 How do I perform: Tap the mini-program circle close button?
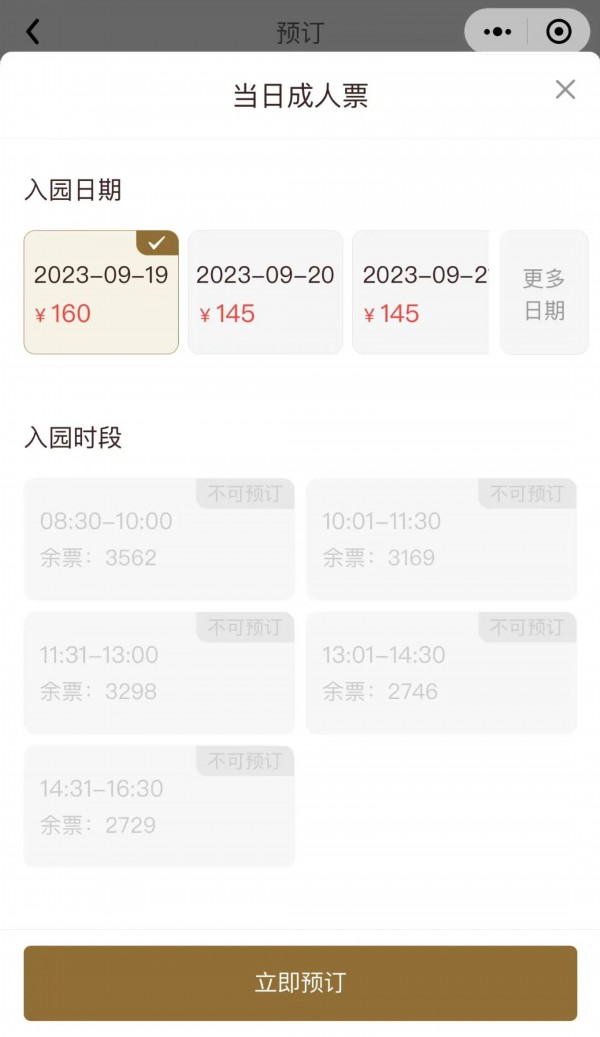pyautogui.click(x=558, y=31)
